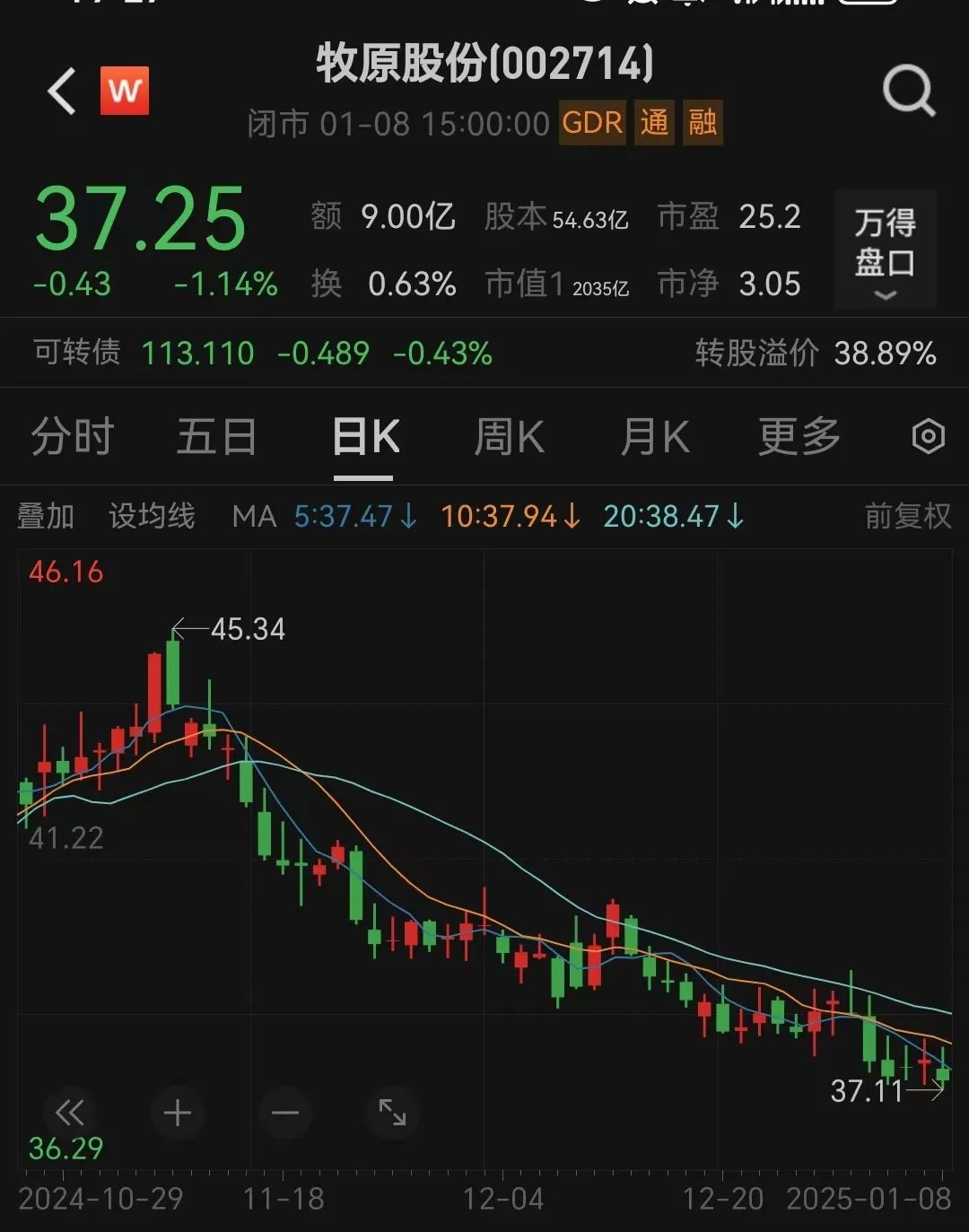Screen dimensions: 969x1232
Task: Expand chart to fullscreen with diagonal arrow icon
Action: pos(391,1113)
